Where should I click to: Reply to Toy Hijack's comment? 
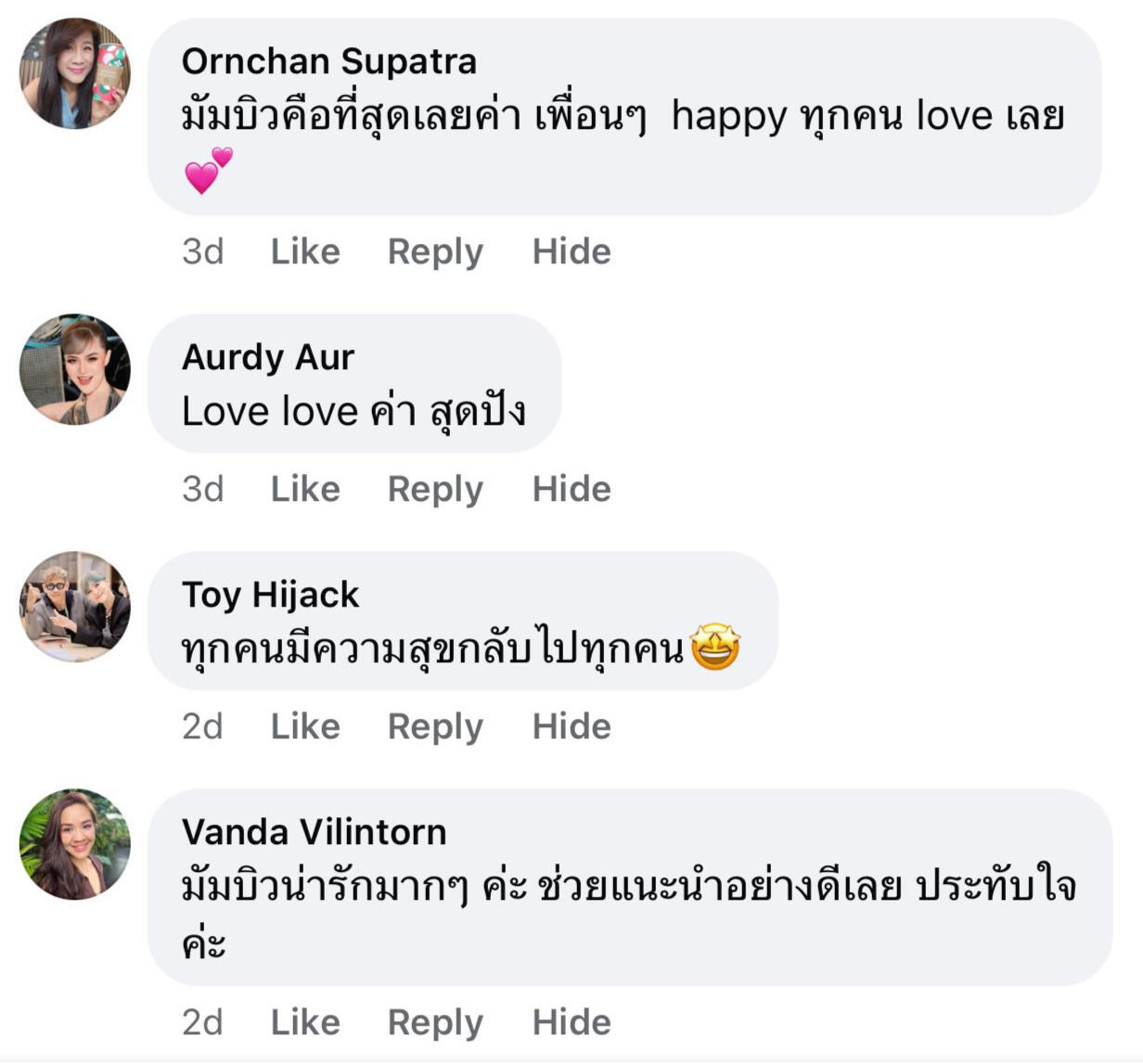coord(435,726)
